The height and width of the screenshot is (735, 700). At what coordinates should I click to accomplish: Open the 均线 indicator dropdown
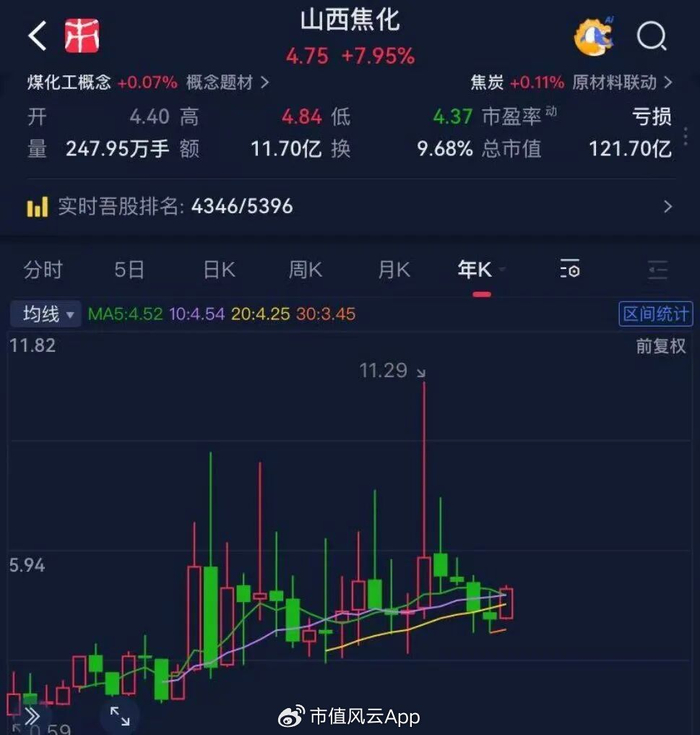[x=45, y=314]
